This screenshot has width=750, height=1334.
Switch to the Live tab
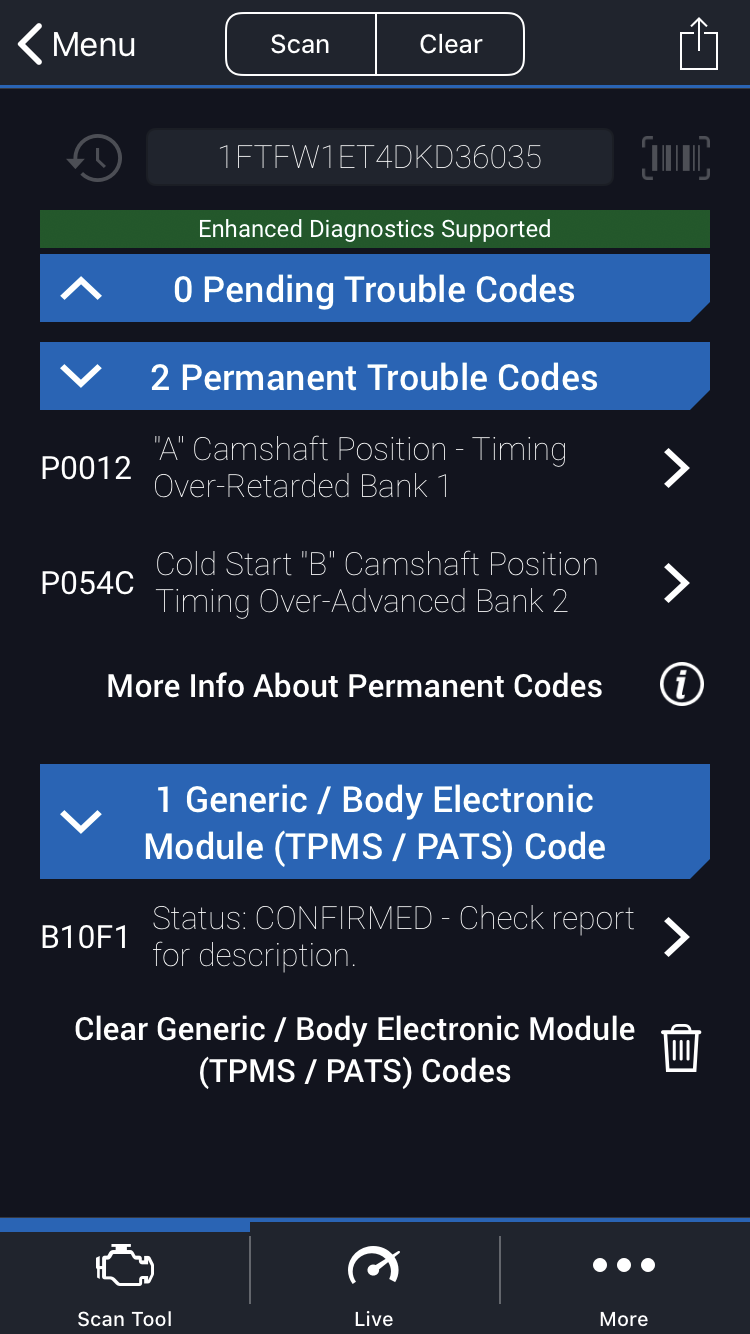[374, 1280]
